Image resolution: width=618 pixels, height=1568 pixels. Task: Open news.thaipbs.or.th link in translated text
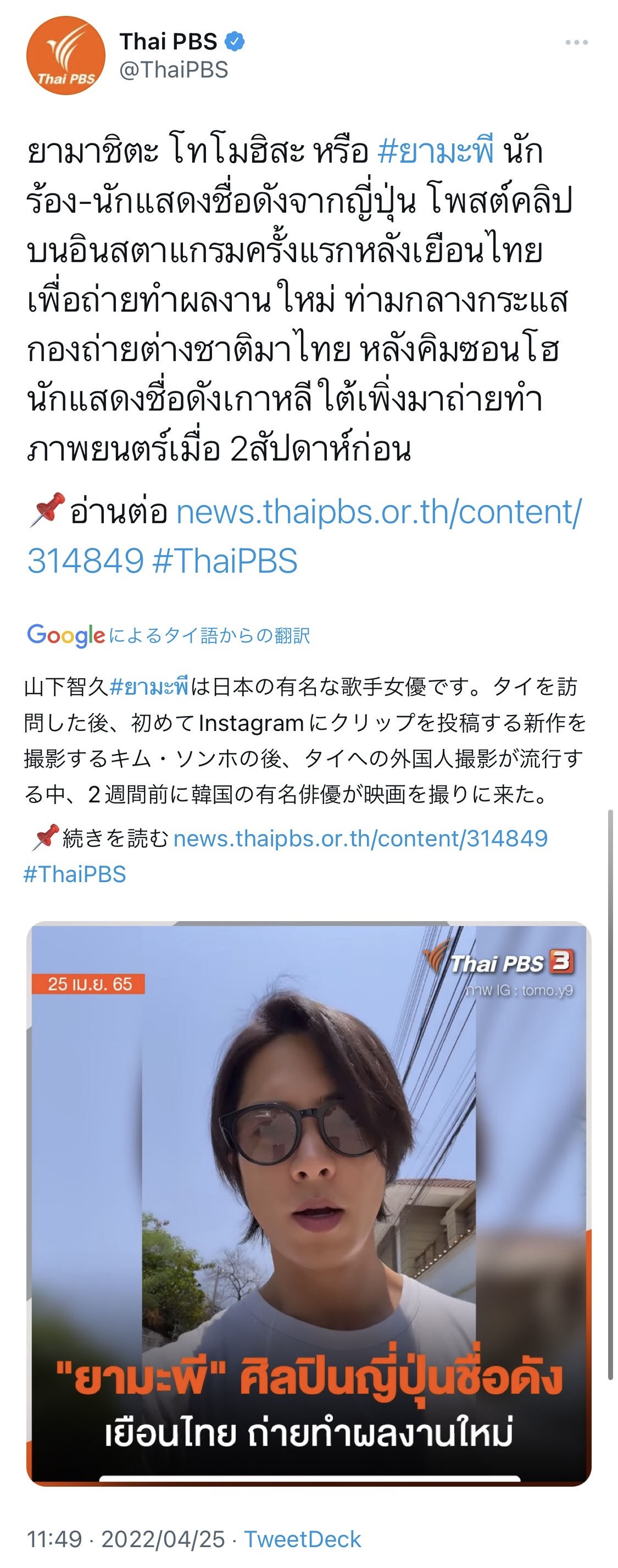(x=361, y=839)
